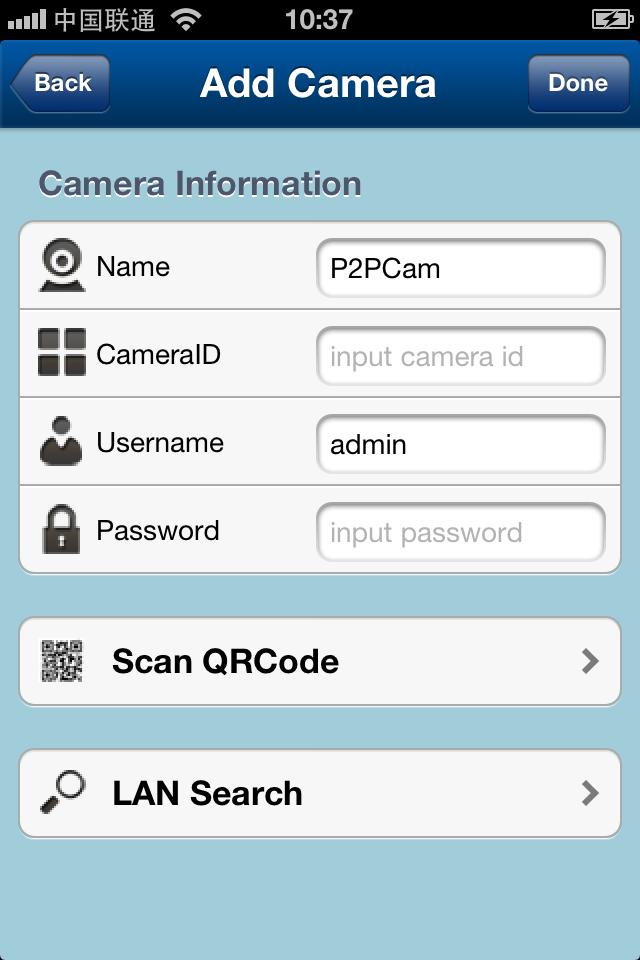The height and width of the screenshot is (960, 640).
Task: Open LAN Search
Action: point(320,793)
